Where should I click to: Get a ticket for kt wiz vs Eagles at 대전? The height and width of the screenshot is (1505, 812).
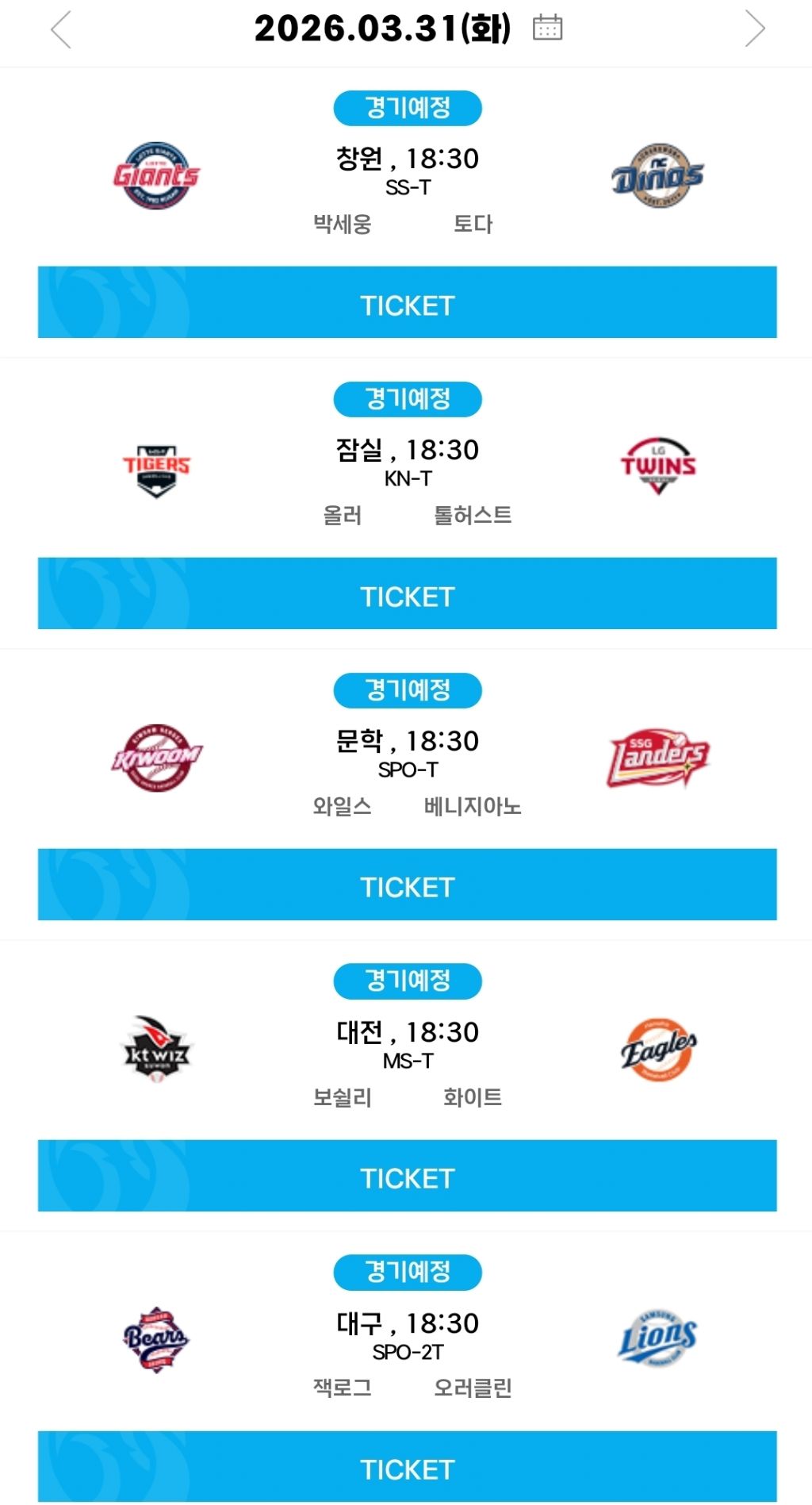407,1177
